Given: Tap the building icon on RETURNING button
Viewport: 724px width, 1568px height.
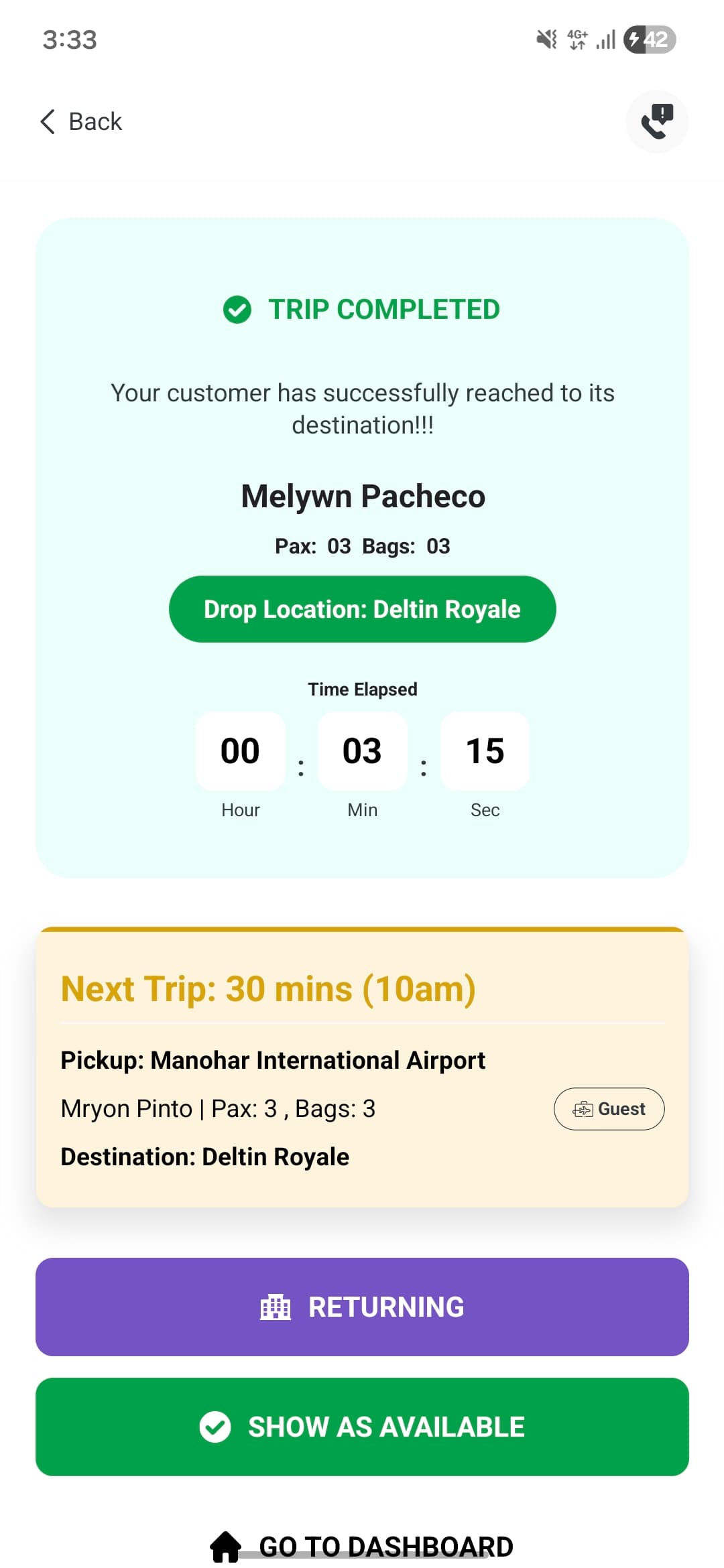Looking at the screenshot, I should coord(275,1305).
